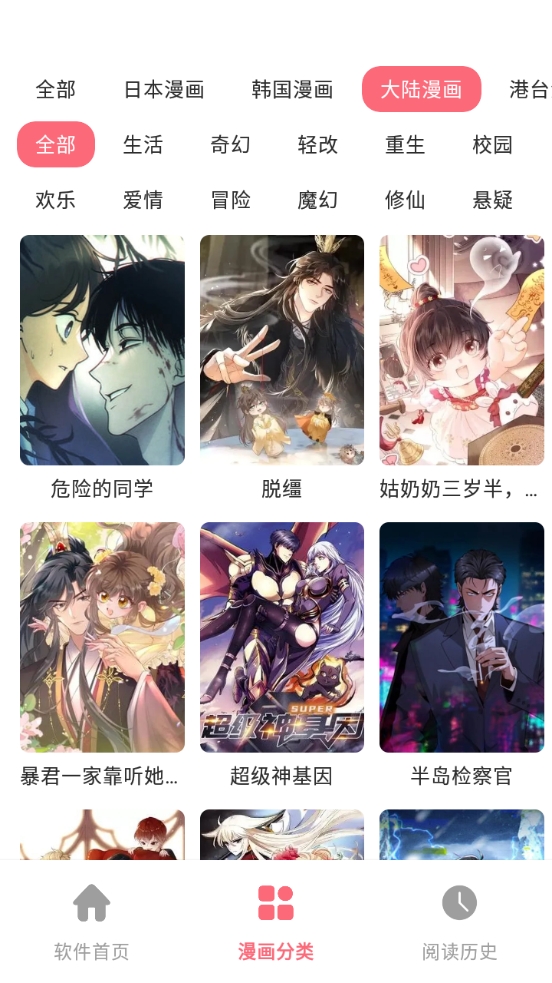Choose 全部 in the top region row
This screenshot has width=552, height=983.
tap(55, 89)
